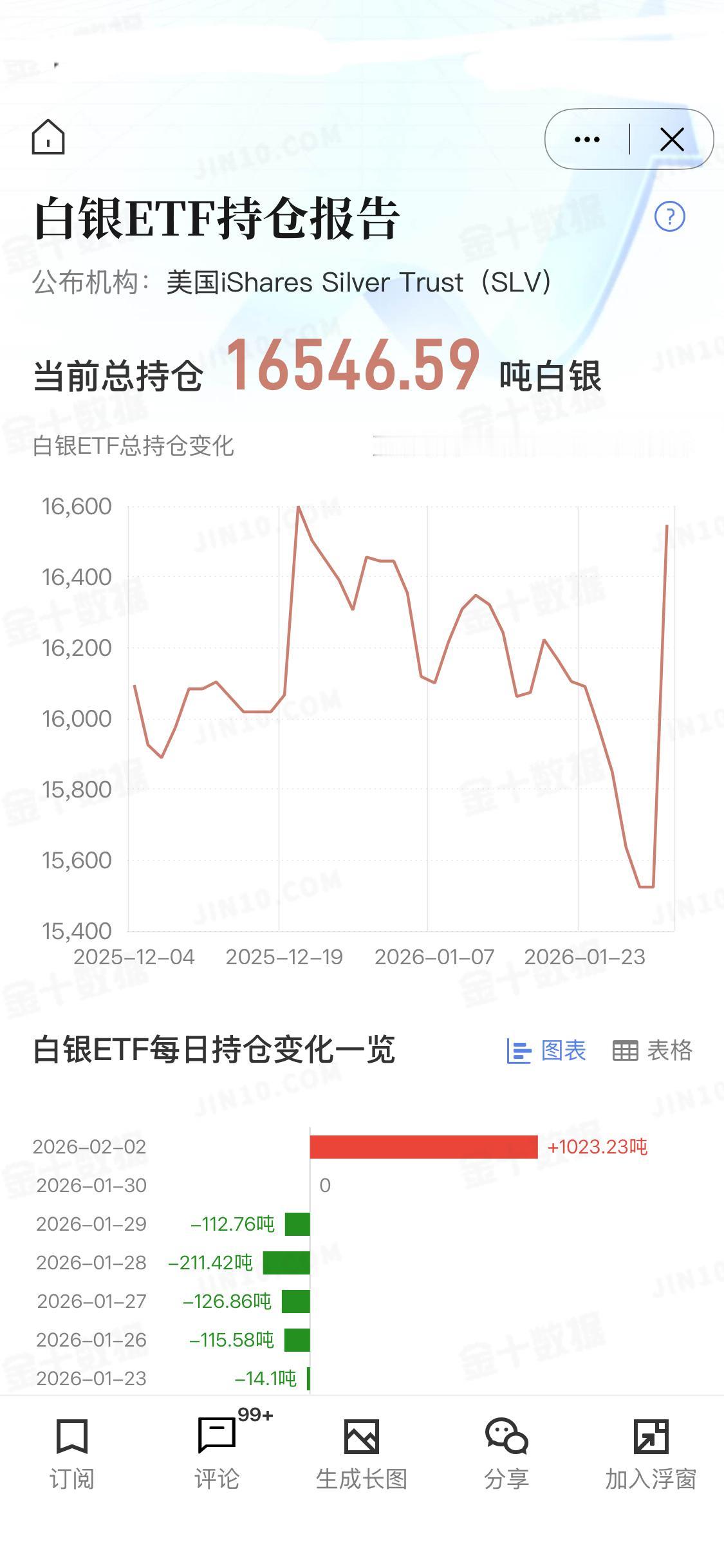Open the ellipsis more options menu
Viewport: 724px width, 1568px height.
coord(586,138)
